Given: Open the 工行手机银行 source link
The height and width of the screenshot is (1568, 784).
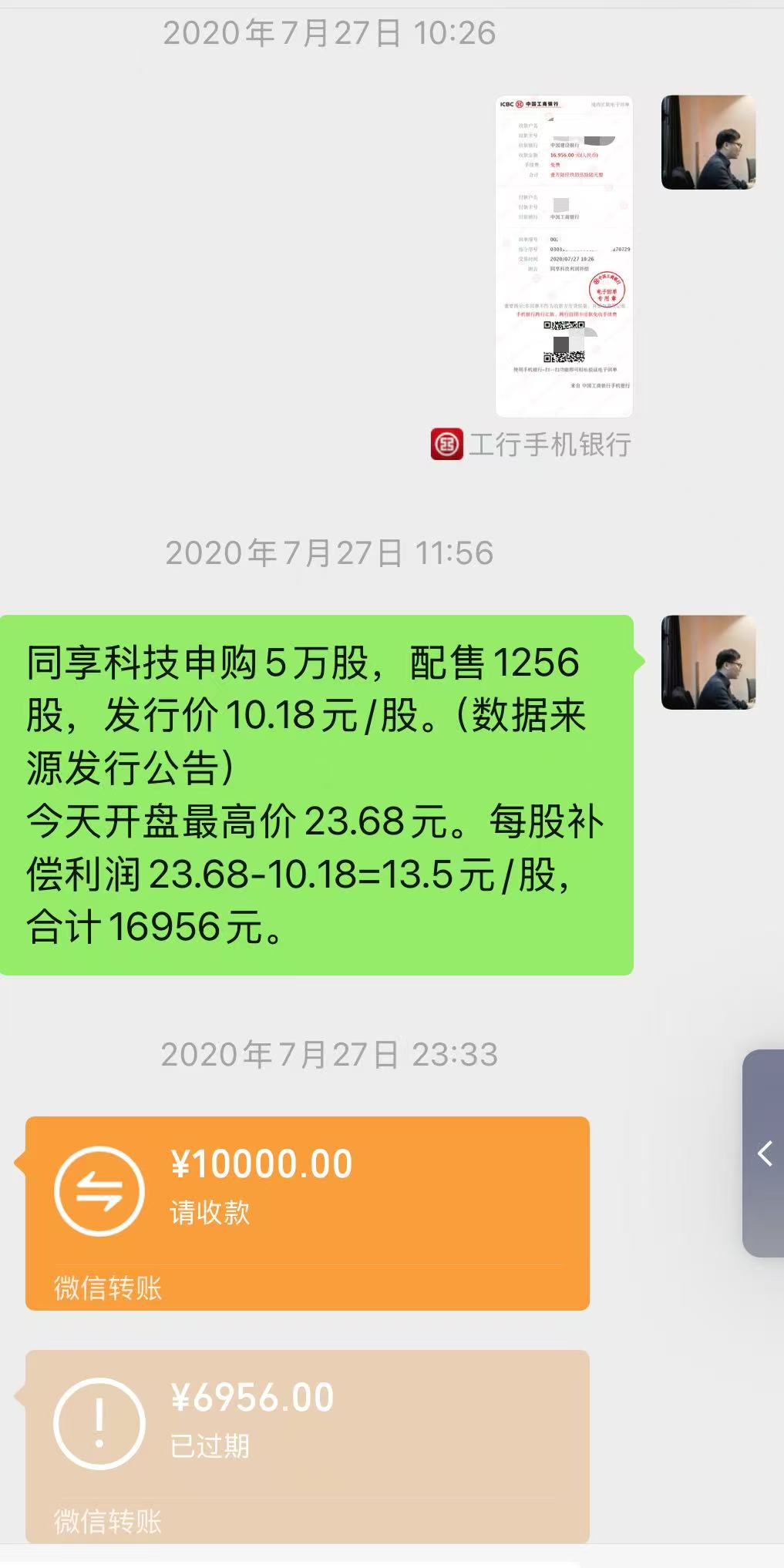Looking at the screenshot, I should [532, 445].
